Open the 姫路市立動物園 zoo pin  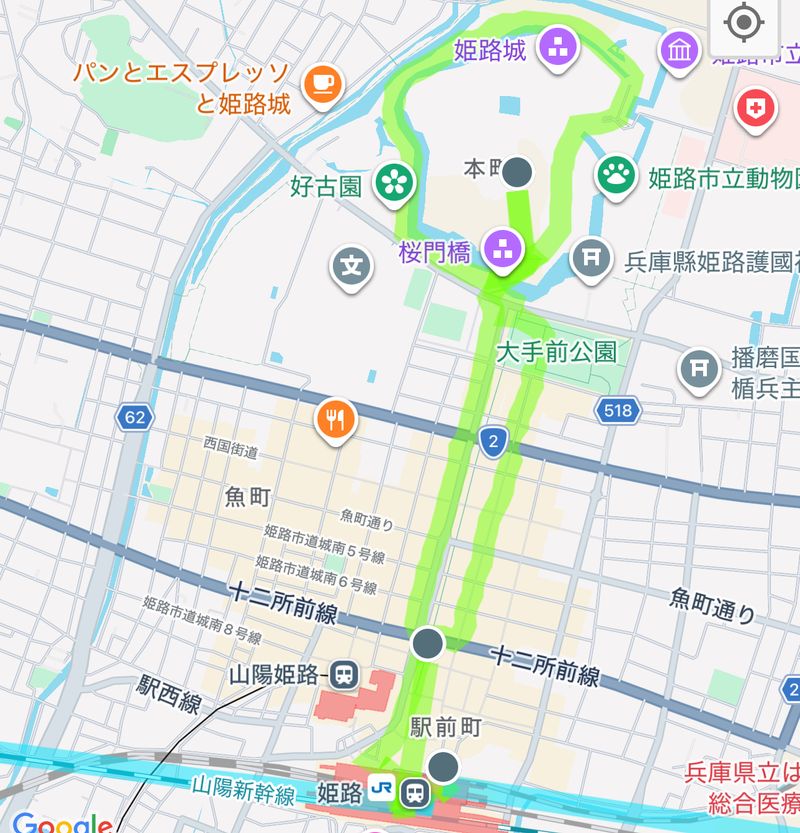[617, 177]
